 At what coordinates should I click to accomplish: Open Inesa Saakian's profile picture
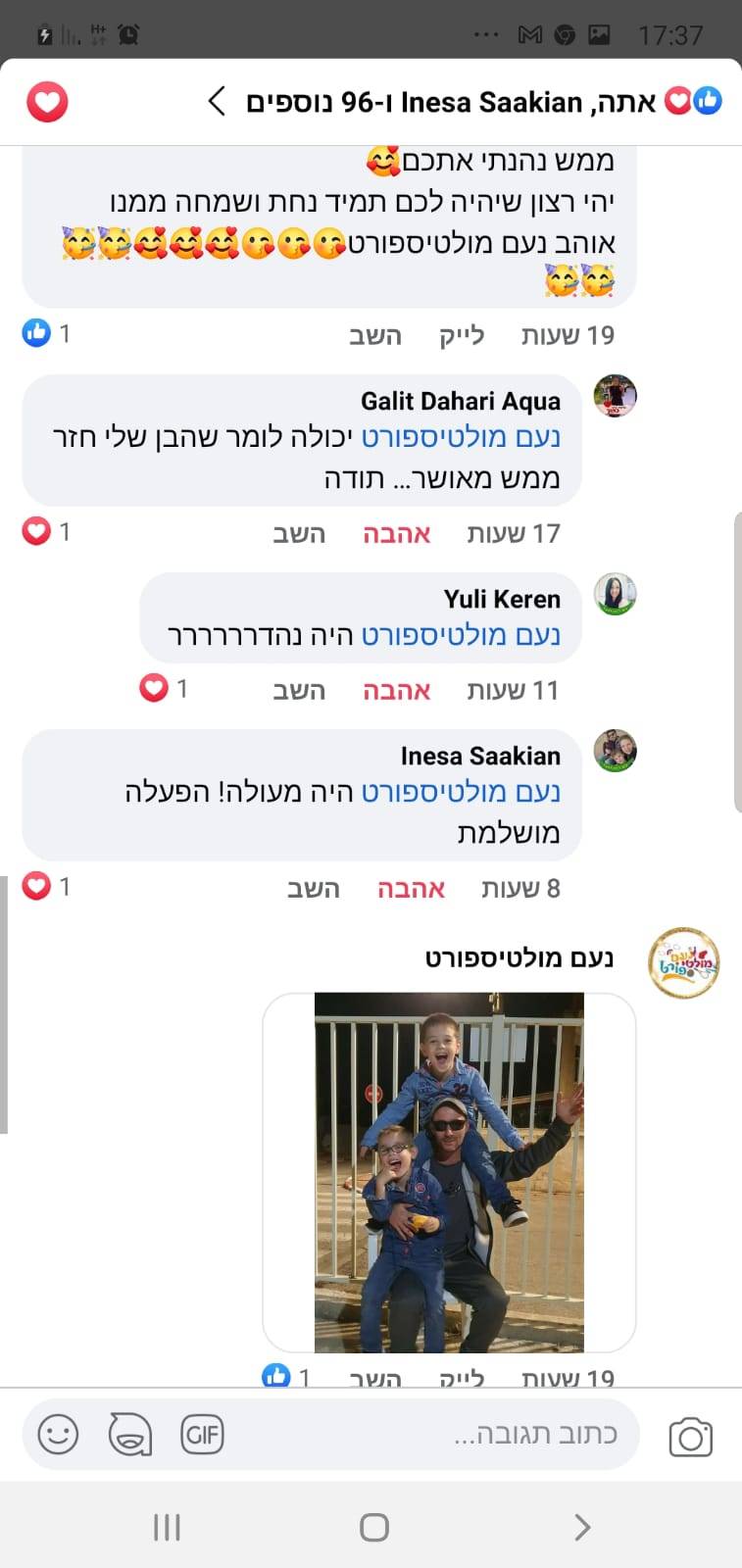click(x=616, y=751)
